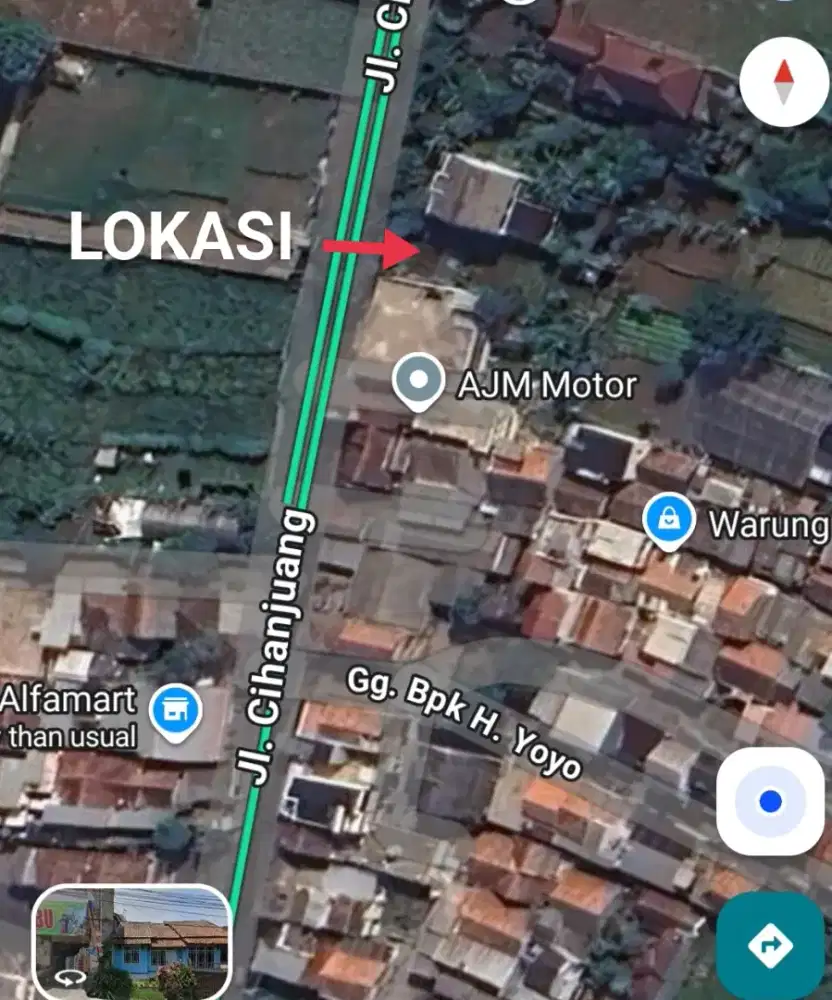Click the shopping bag symbol inside the Warung pin
Image resolution: width=832 pixels, height=1000 pixels.
[x=668, y=519]
